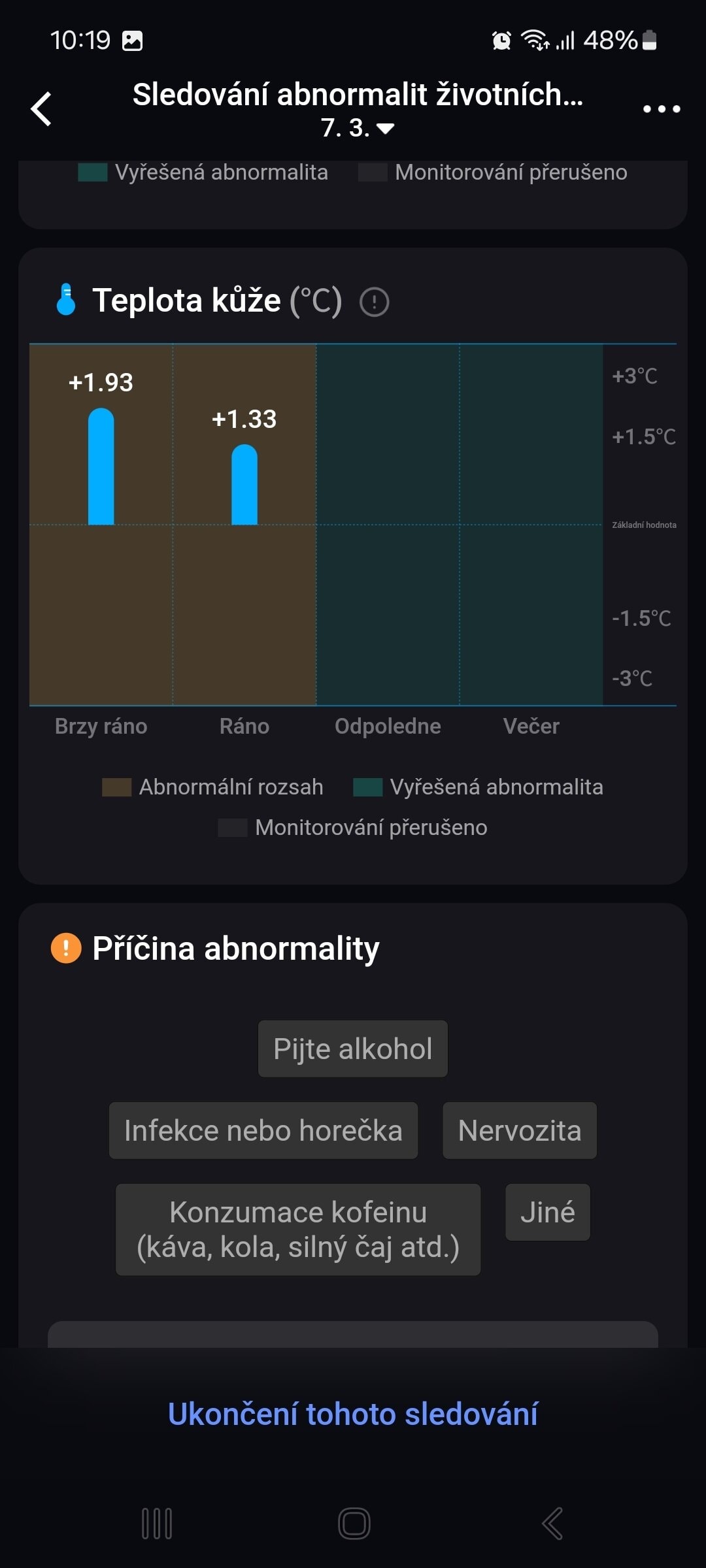The width and height of the screenshot is (706, 1568).
Task: Pick the Nervozita chip
Action: click(520, 1130)
